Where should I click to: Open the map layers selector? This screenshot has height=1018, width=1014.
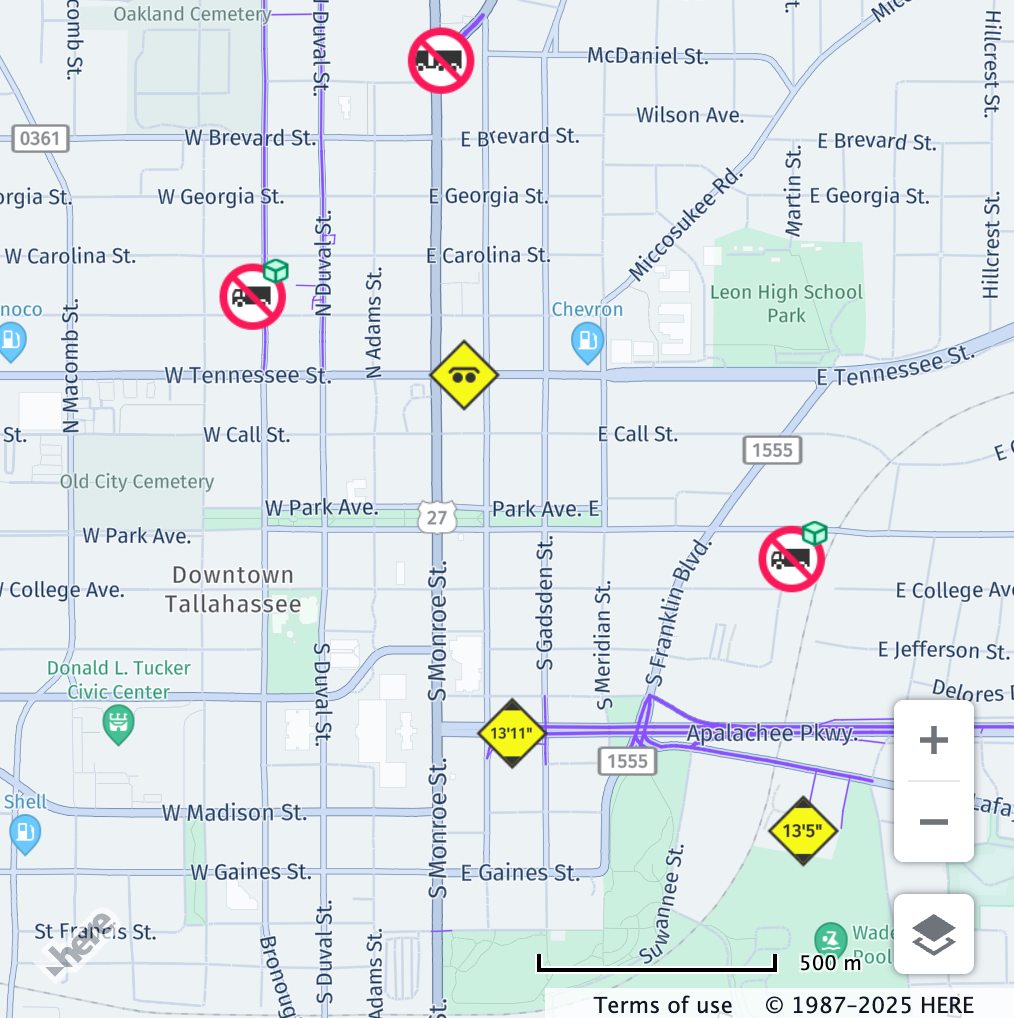(x=933, y=934)
